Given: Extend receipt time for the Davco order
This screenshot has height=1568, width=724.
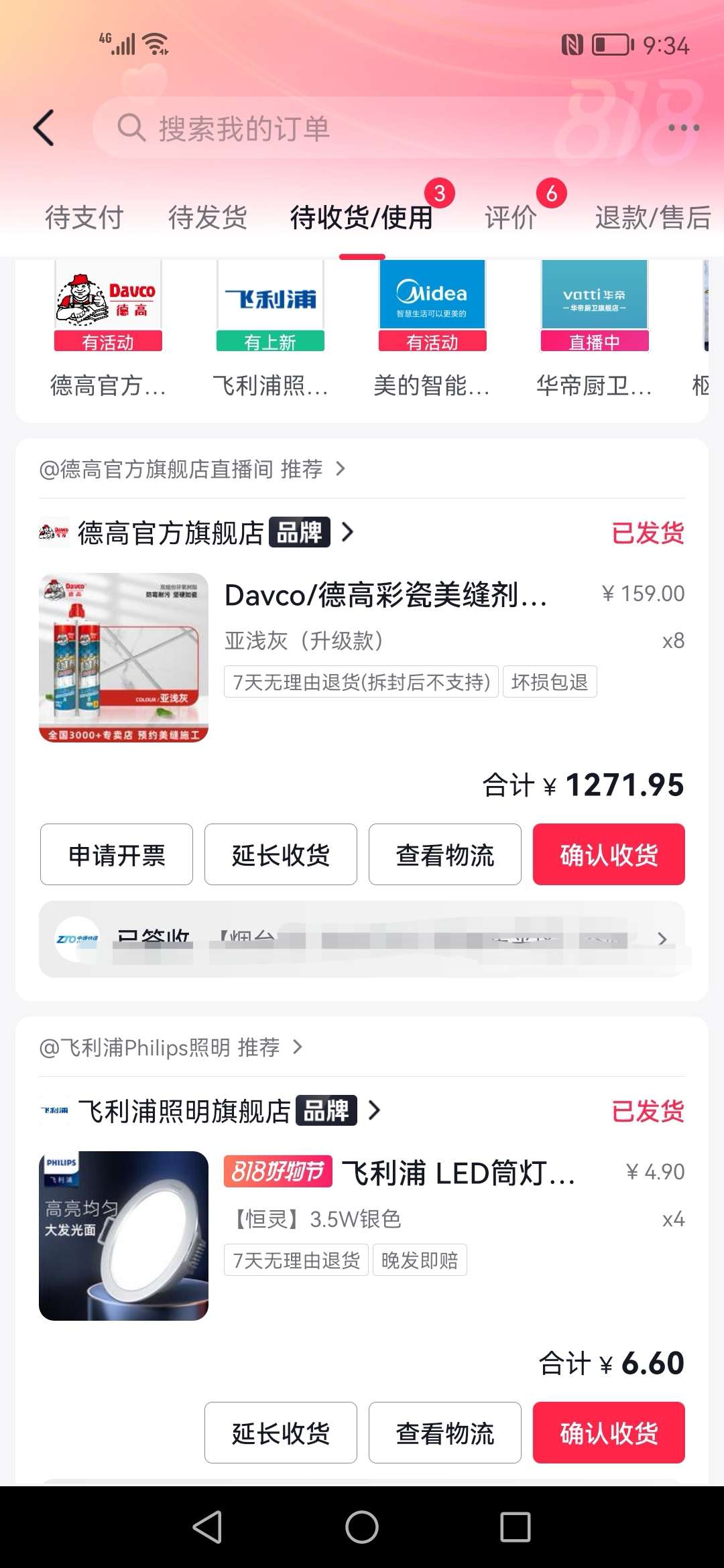Looking at the screenshot, I should coord(281,854).
